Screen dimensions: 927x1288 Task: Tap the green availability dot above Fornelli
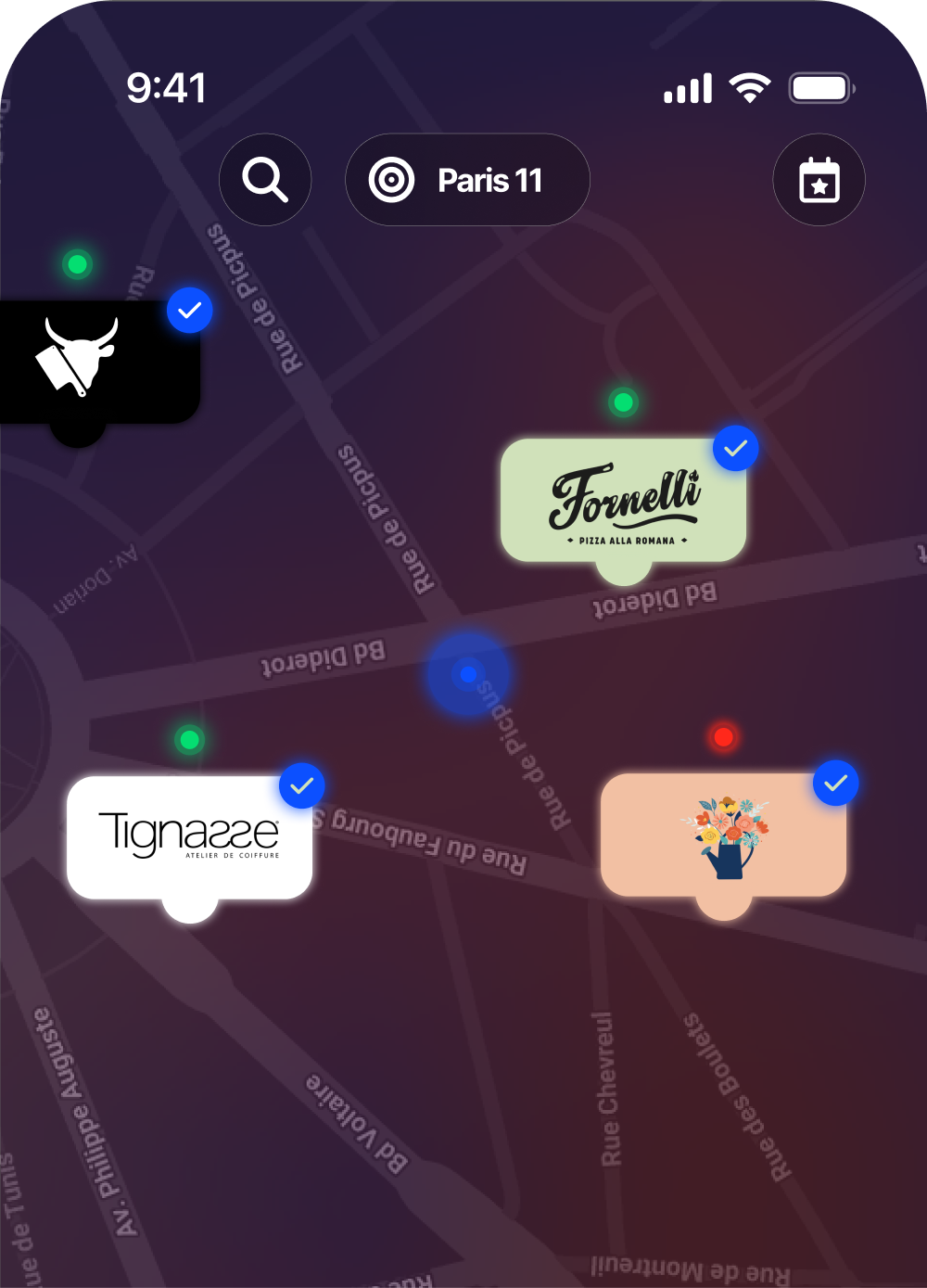[622, 402]
